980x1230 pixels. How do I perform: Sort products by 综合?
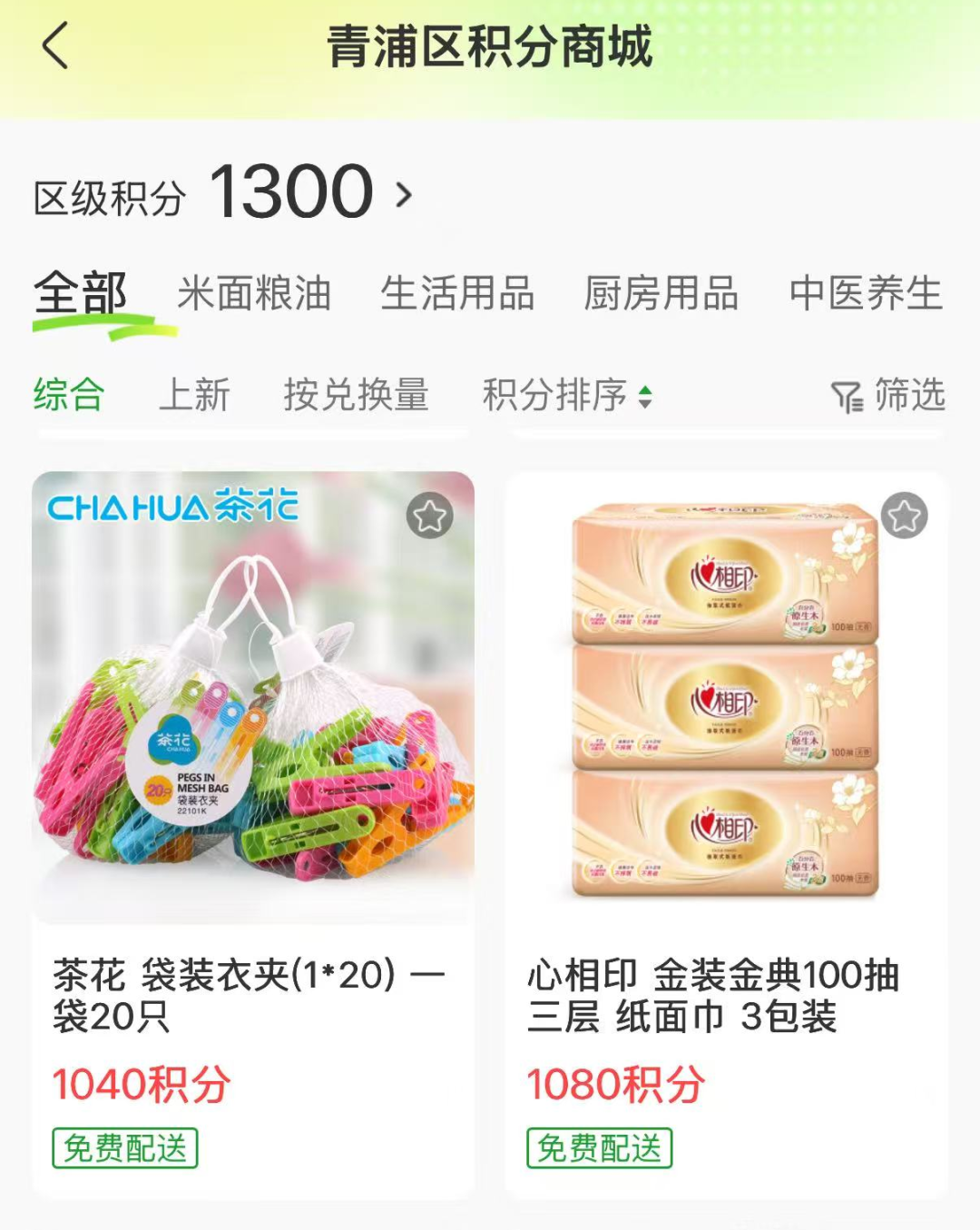(x=69, y=396)
